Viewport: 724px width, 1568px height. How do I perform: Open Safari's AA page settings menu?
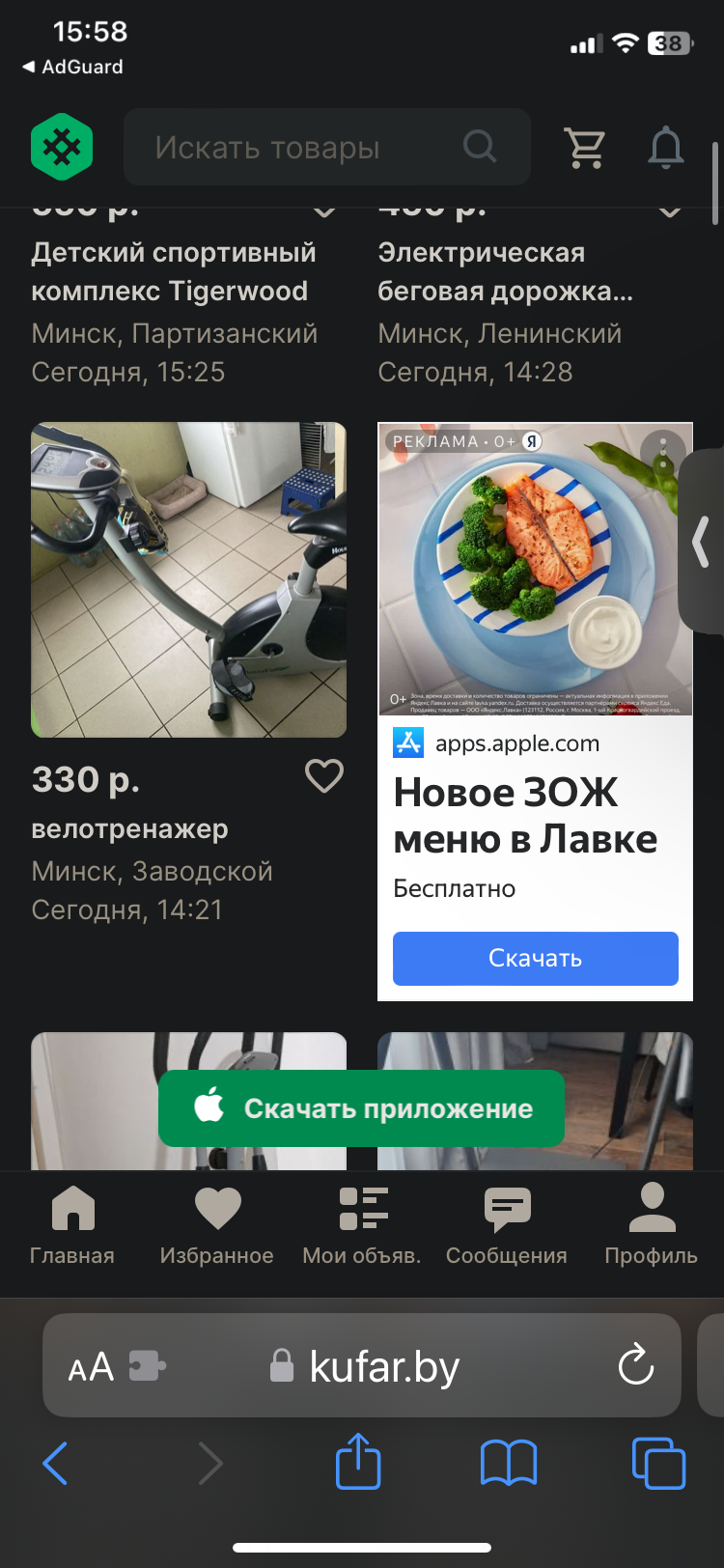[x=91, y=1366]
